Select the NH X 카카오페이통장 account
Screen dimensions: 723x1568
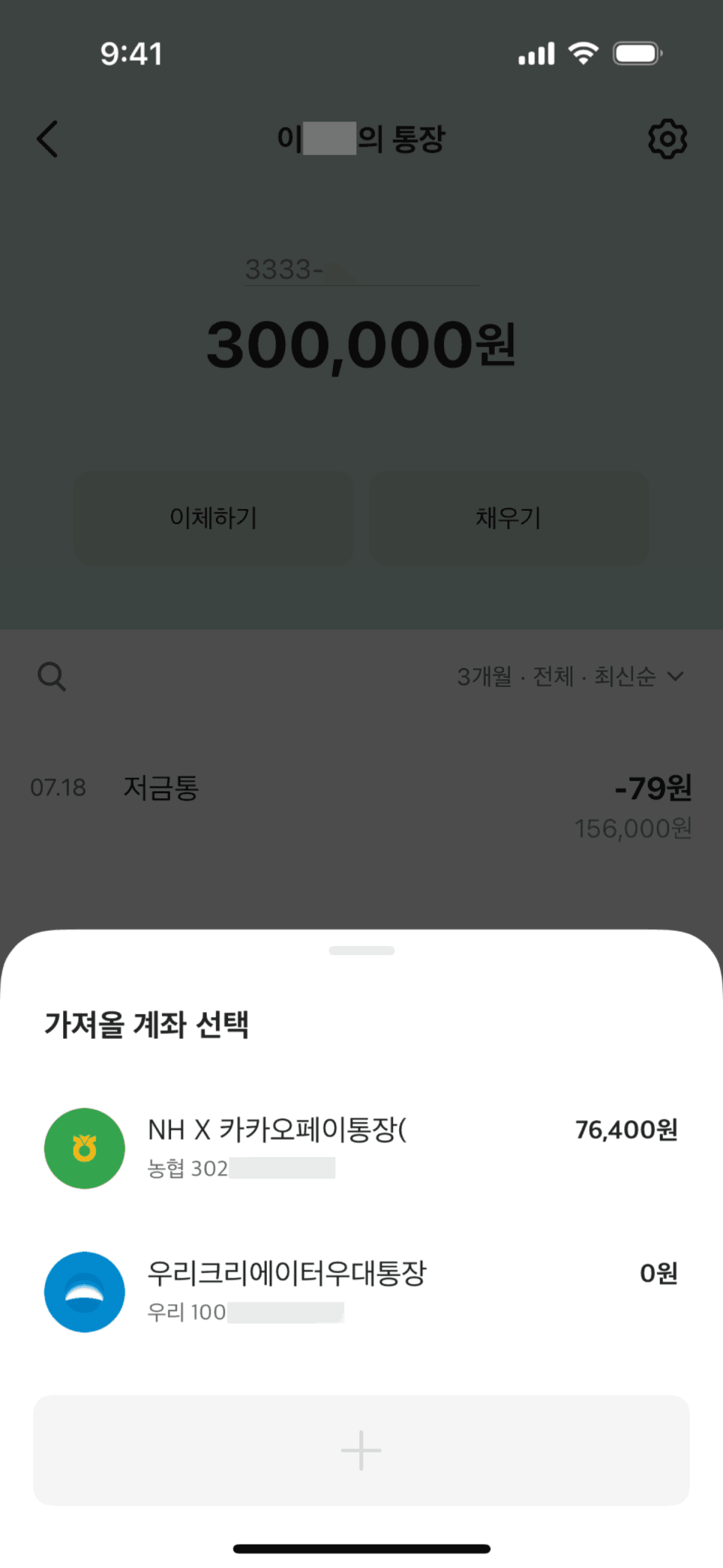361,1147
